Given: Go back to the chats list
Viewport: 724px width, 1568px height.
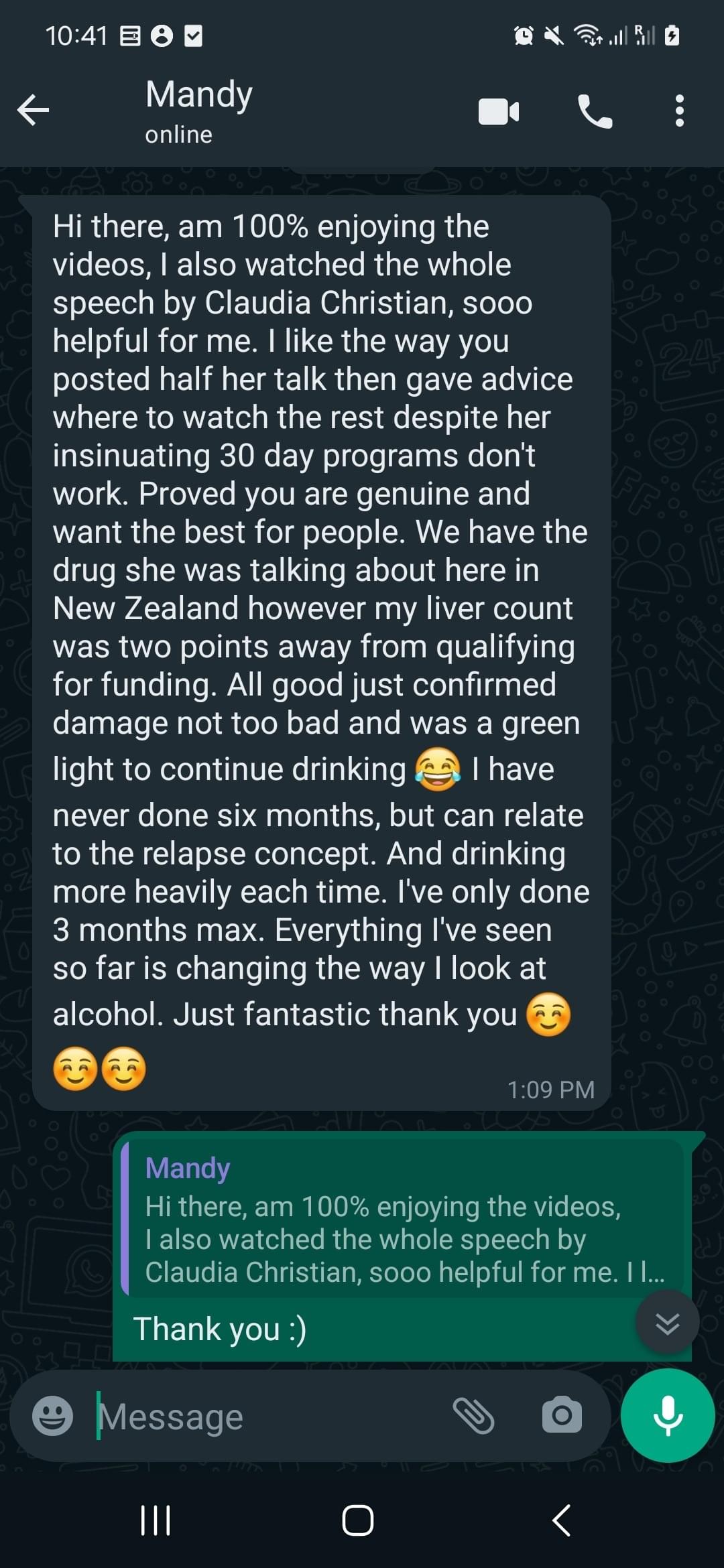Looking at the screenshot, I should click(x=34, y=111).
